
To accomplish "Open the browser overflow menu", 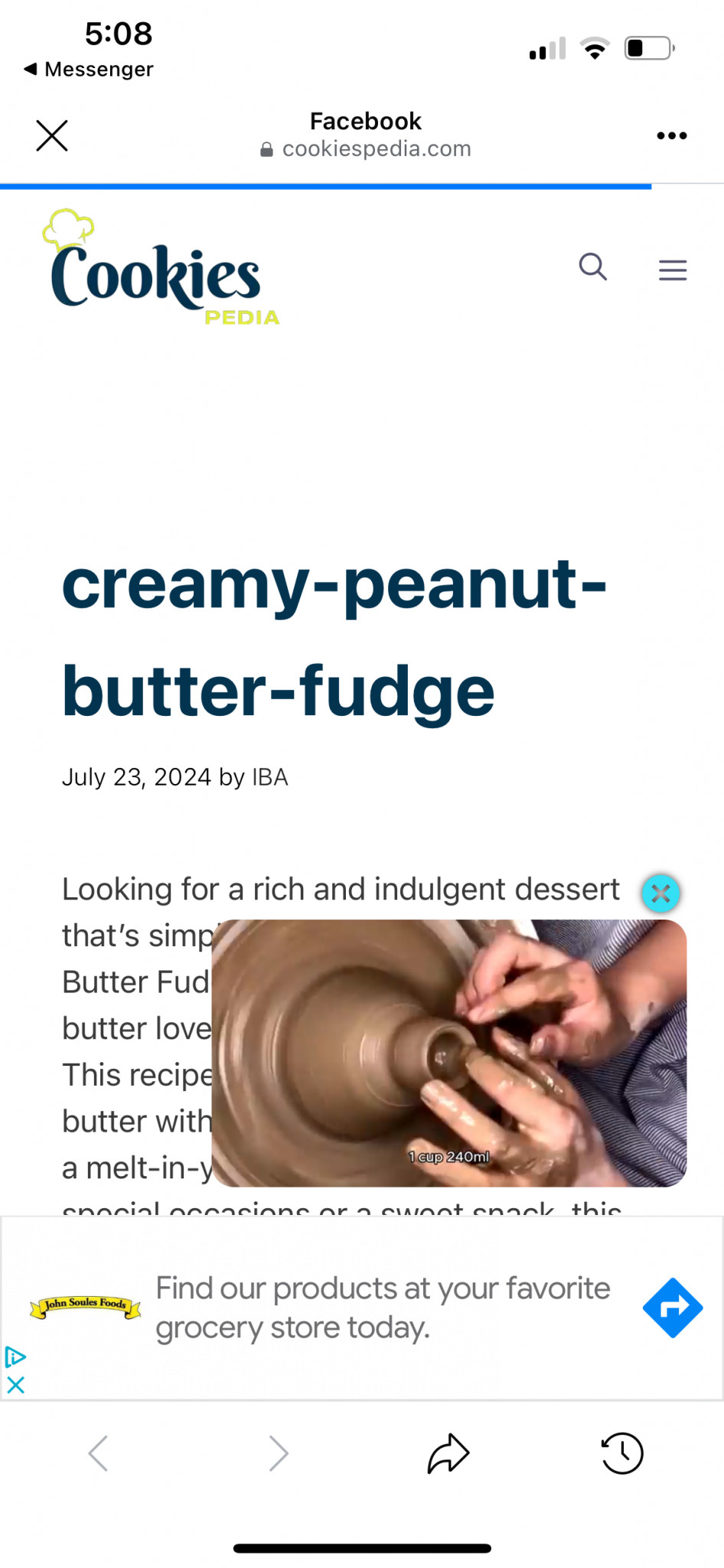I will pyautogui.click(x=672, y=136).
